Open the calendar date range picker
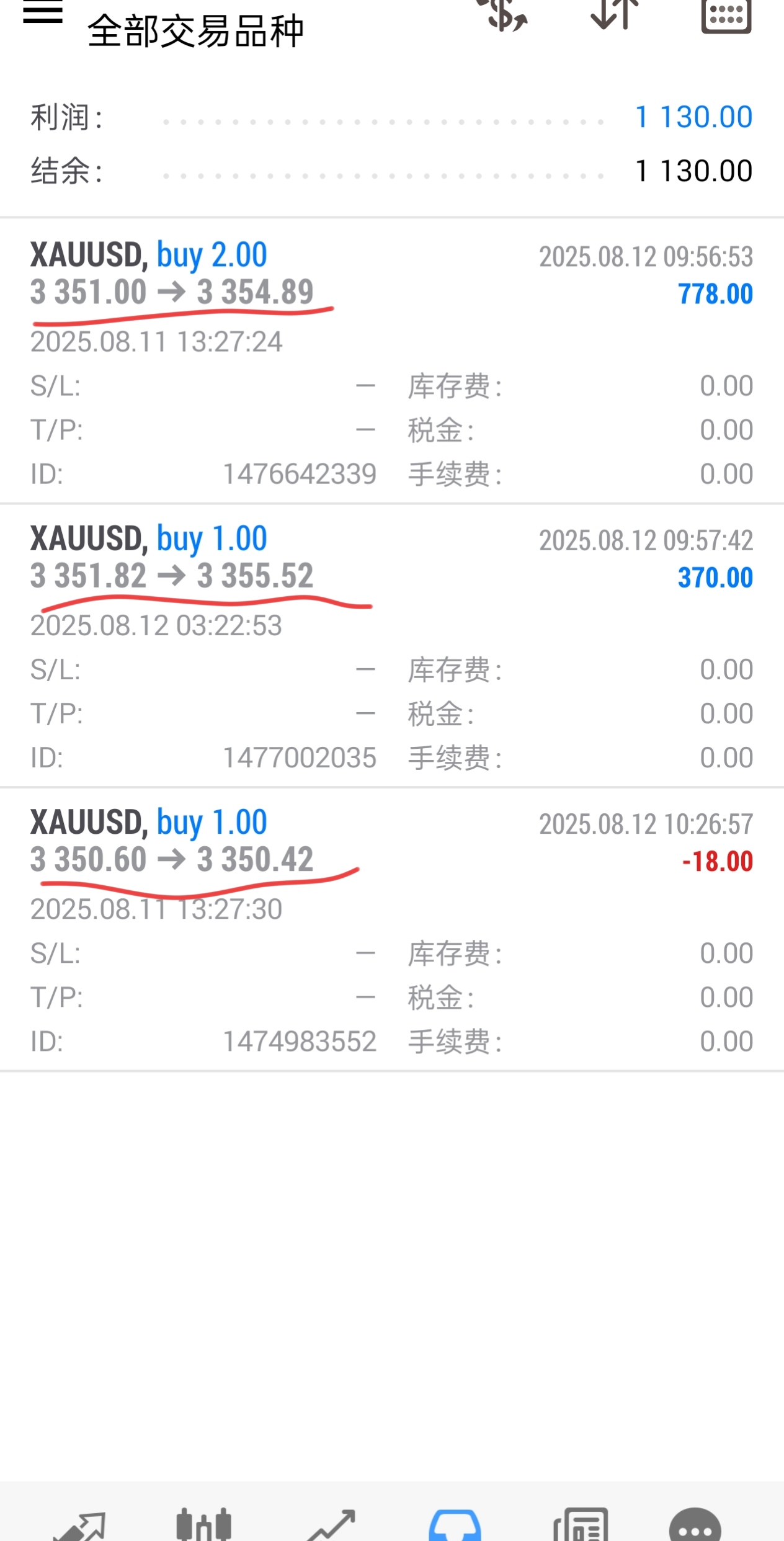This screenshot has width=784, height=1541. 726,16
